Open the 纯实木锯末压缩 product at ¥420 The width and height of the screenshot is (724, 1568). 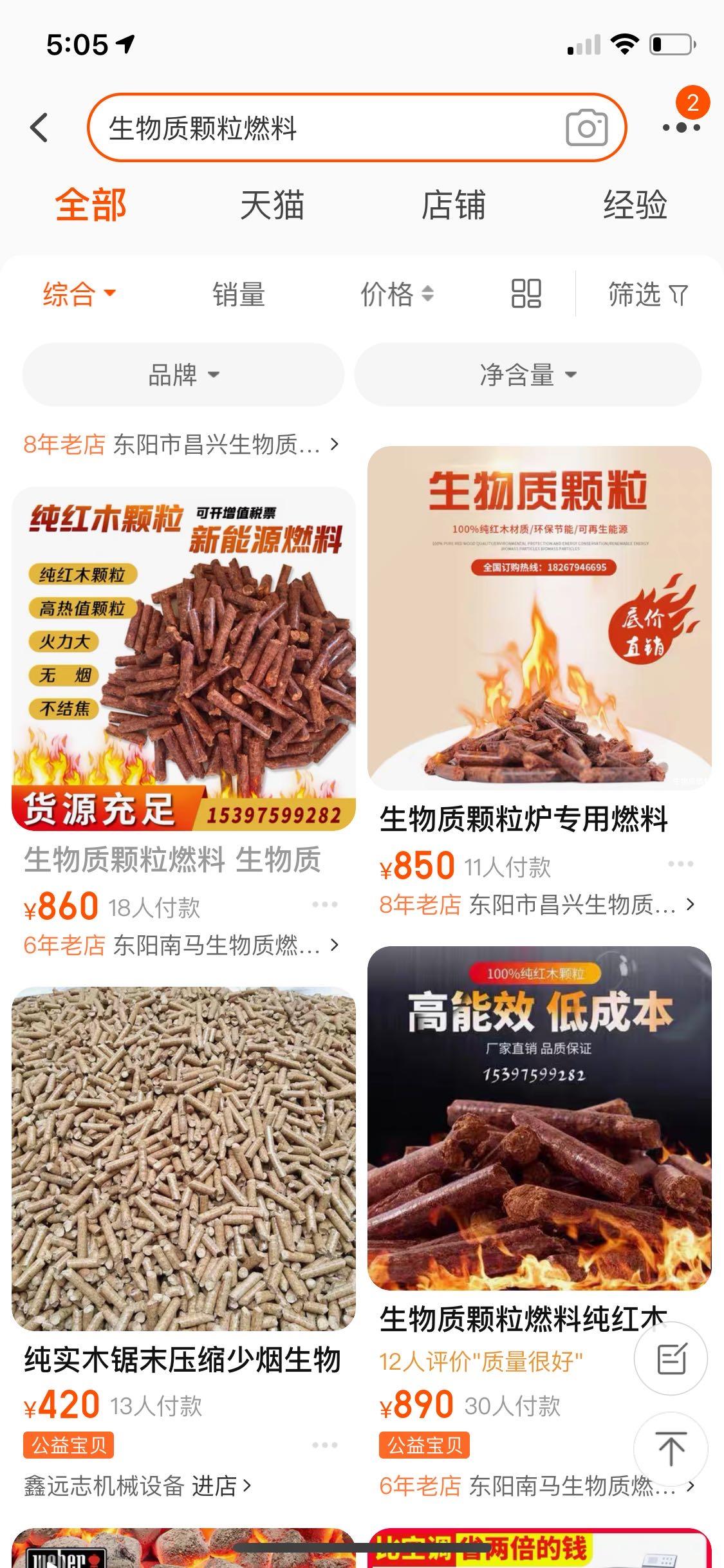coord(183,1159)
